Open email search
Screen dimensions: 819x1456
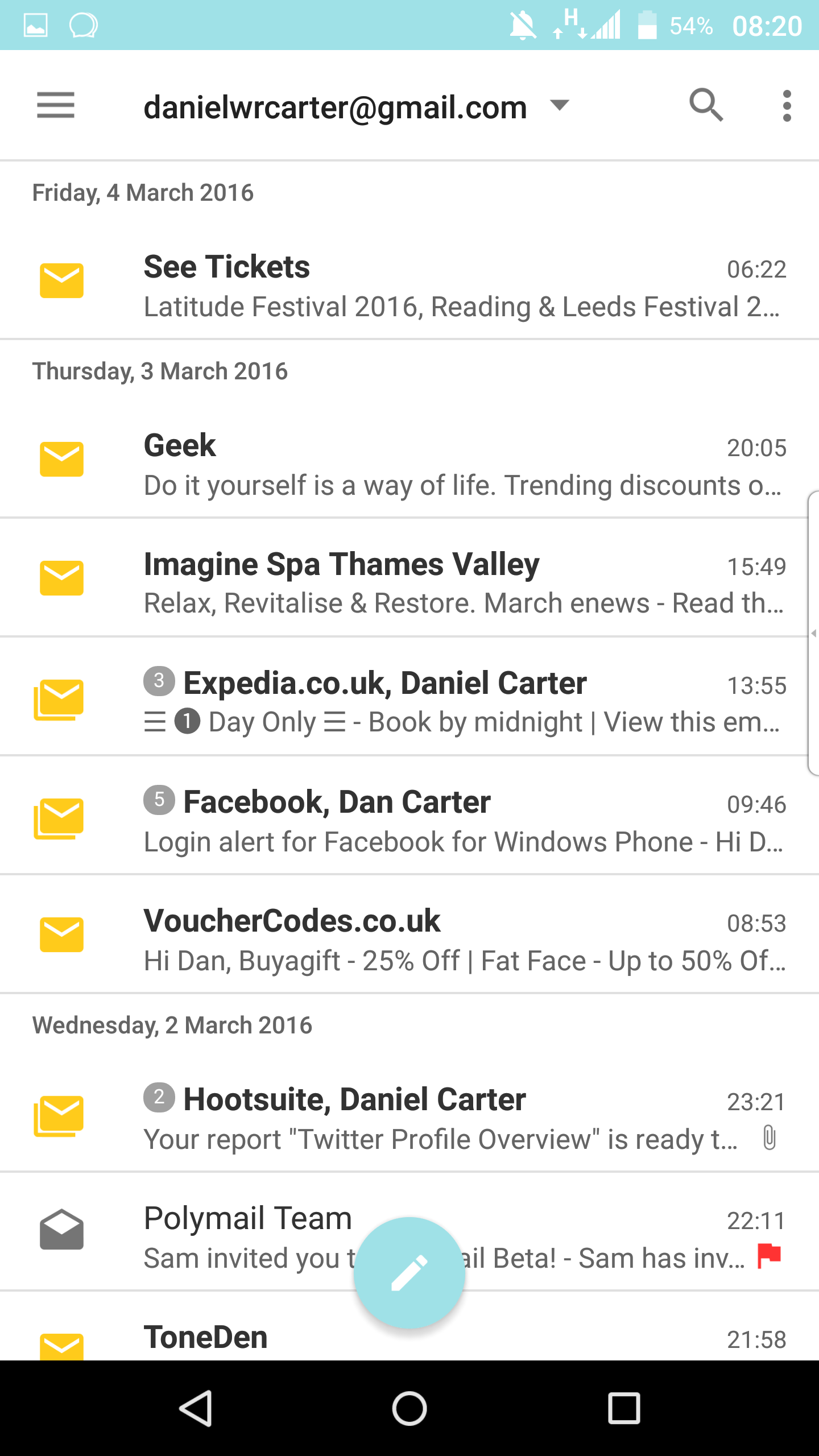coord(706,105)
